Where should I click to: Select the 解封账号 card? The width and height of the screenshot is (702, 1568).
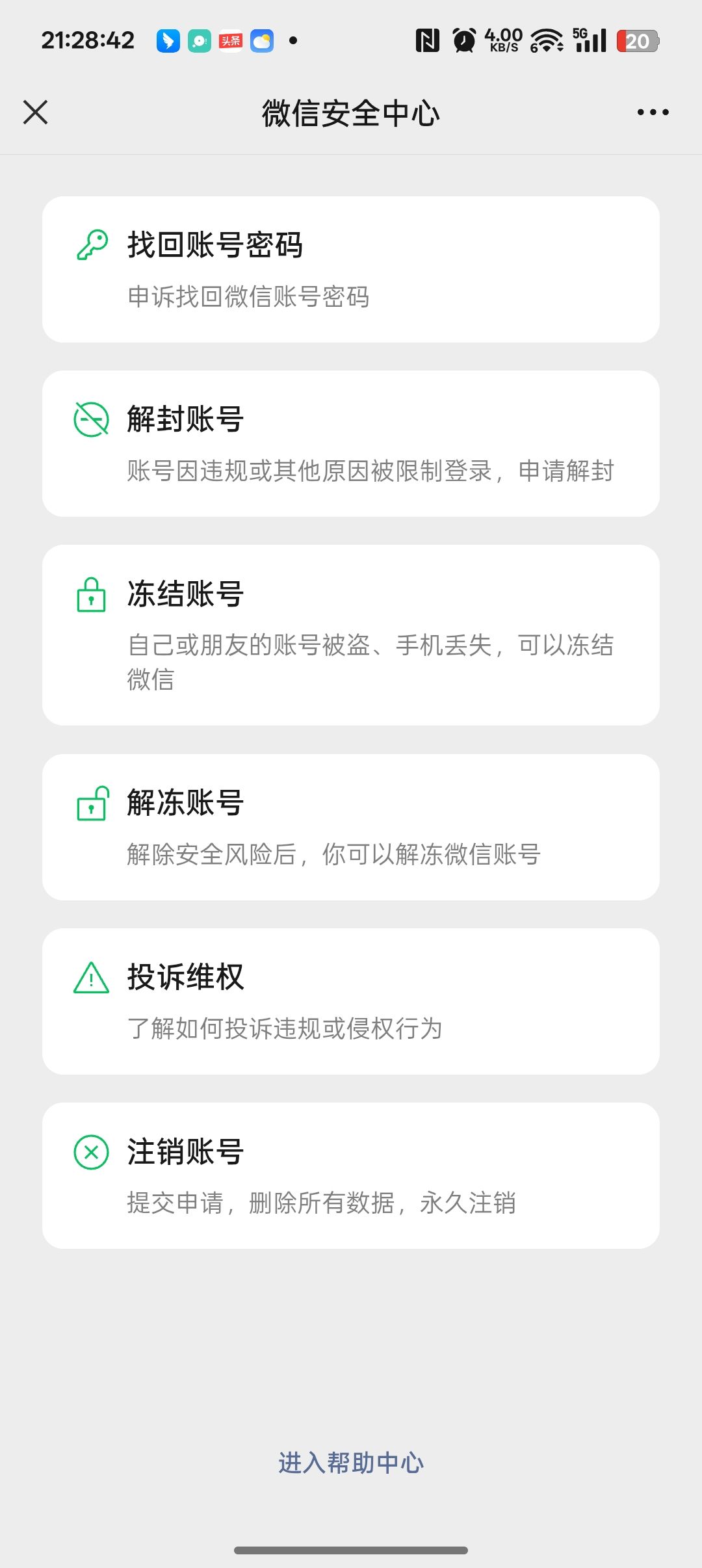[x=351, y=443]
